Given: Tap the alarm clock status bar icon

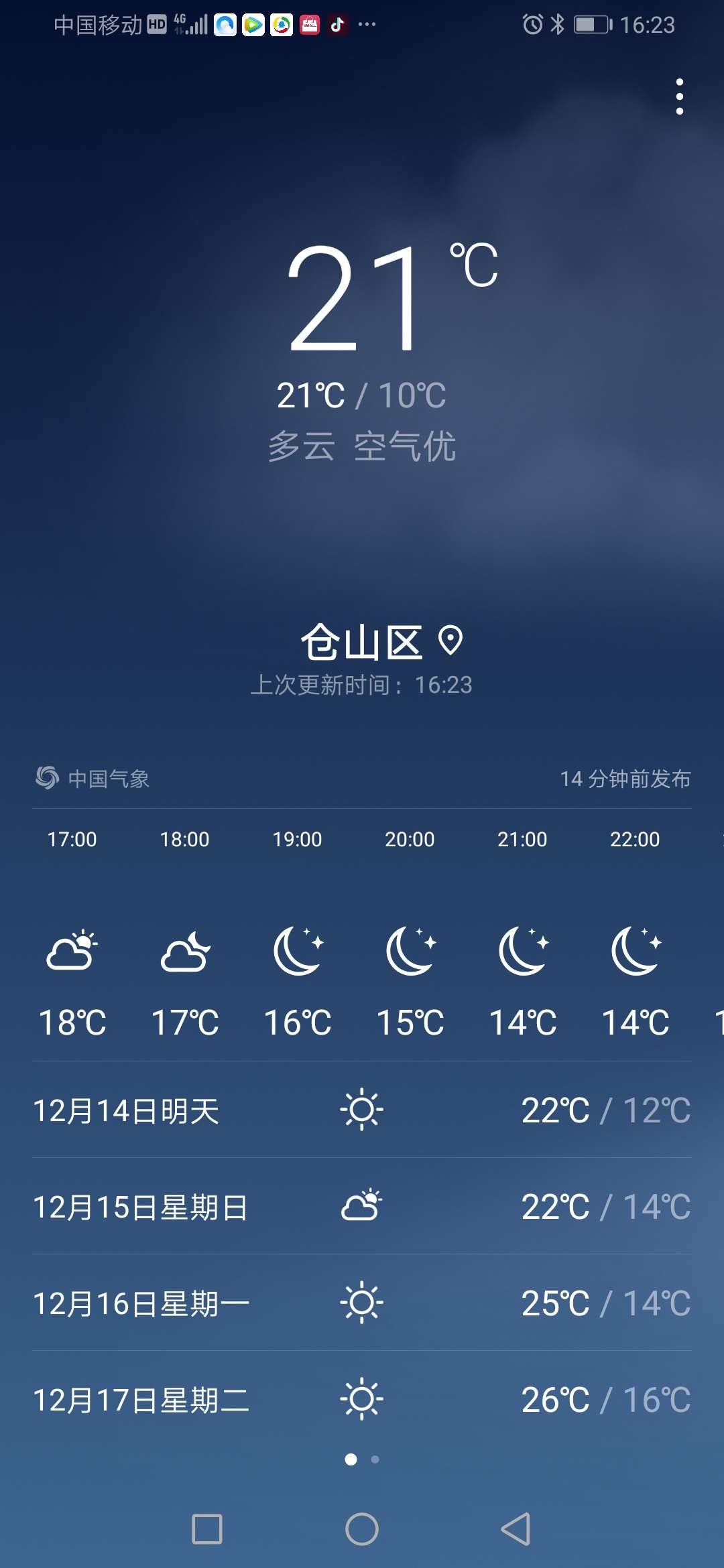Looking at the screenshot, I should pos(532,24).
